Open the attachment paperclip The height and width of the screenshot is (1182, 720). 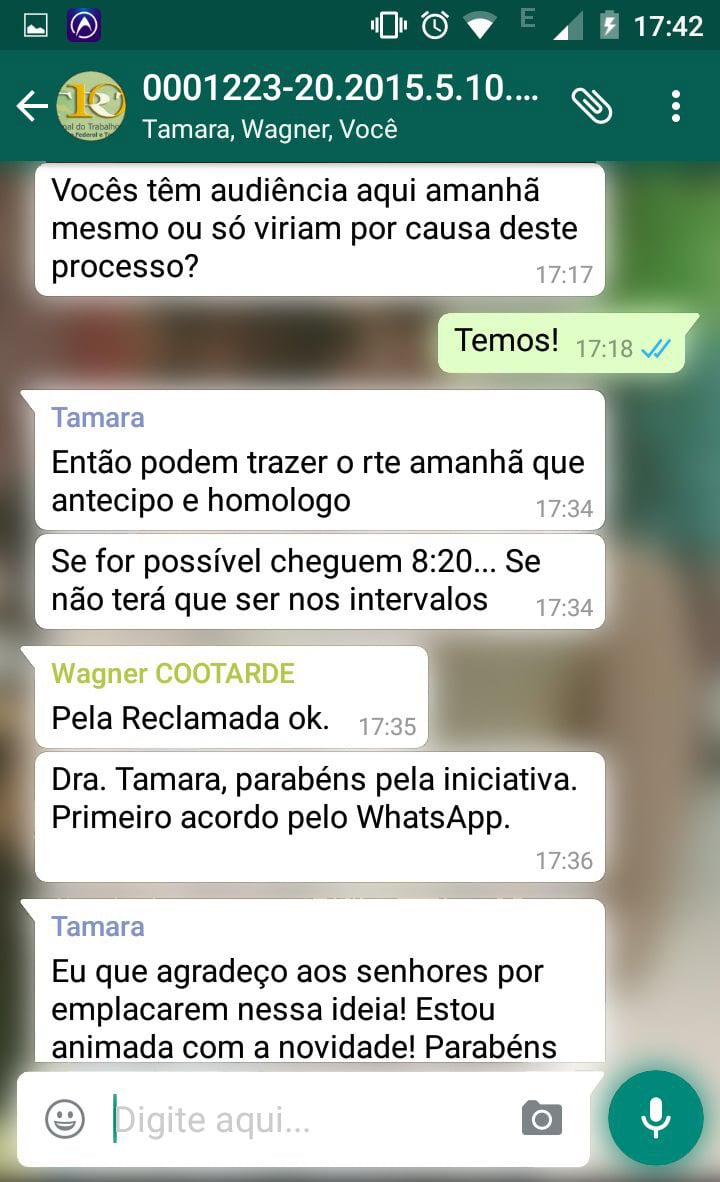coord(591,105)
